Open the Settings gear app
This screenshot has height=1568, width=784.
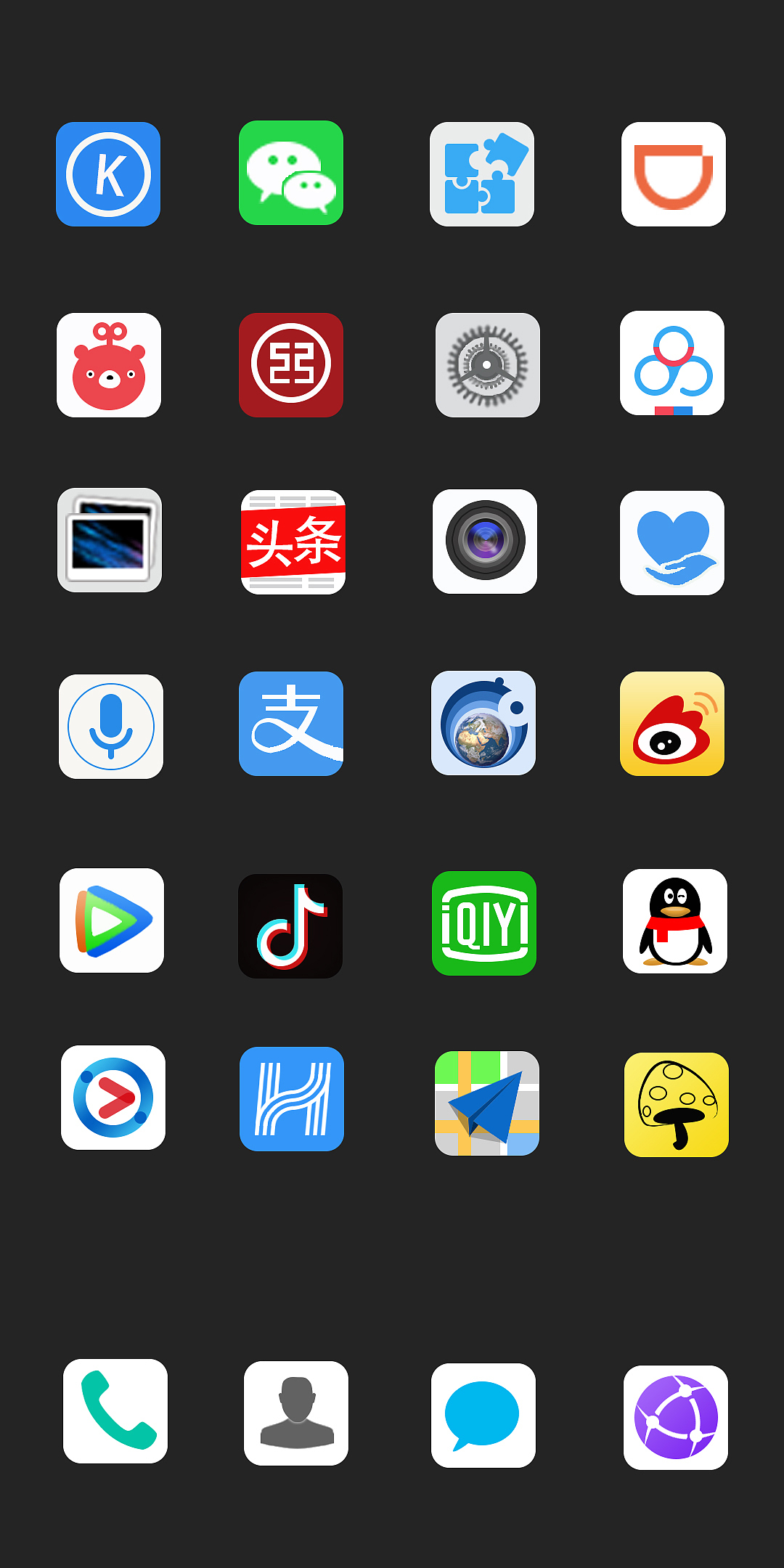tap(488, 365)
